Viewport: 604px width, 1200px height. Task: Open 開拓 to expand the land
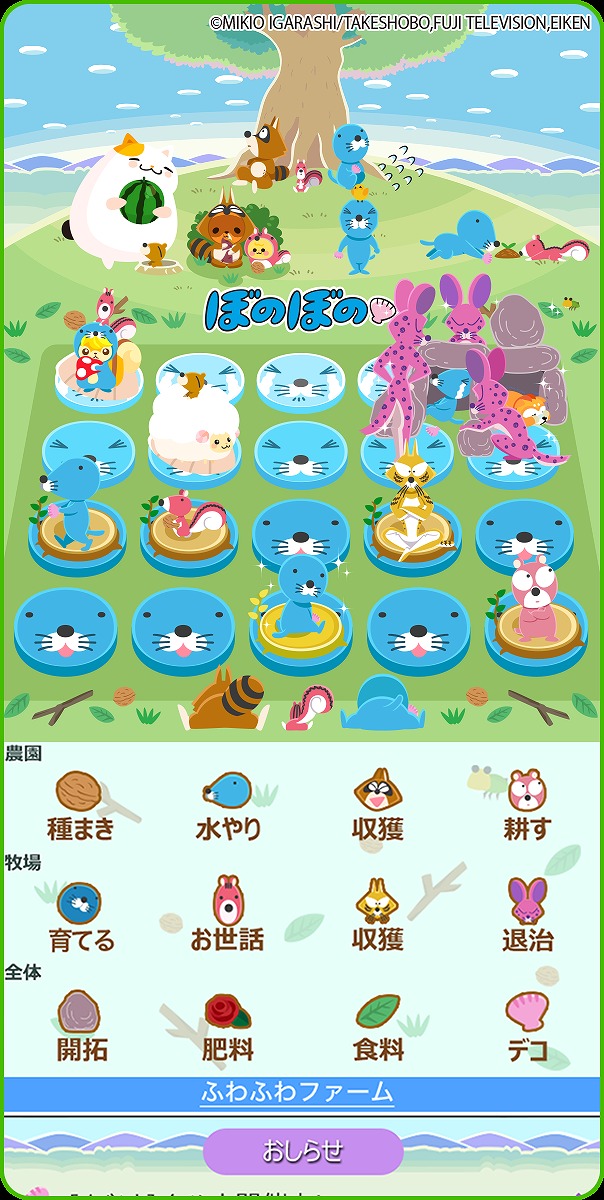81,1027
